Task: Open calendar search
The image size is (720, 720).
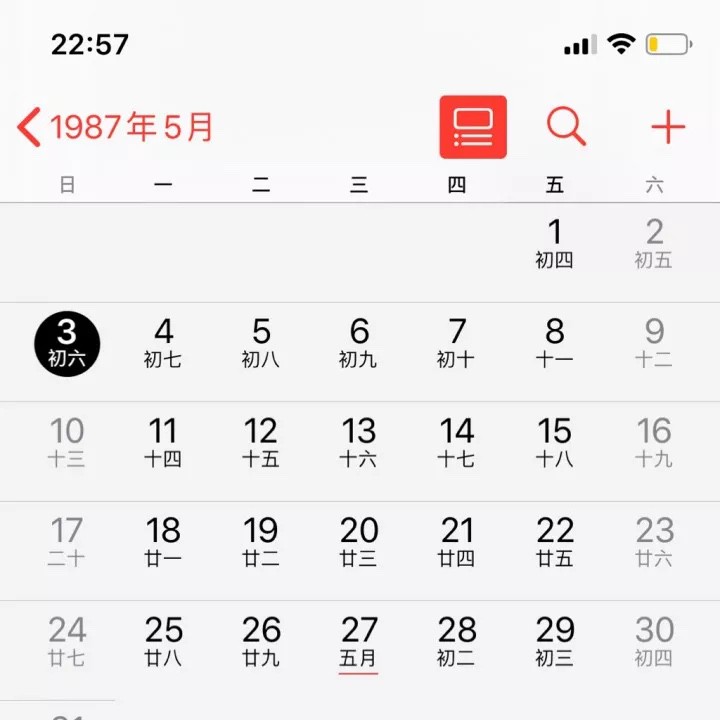Action: coord(566,126)
